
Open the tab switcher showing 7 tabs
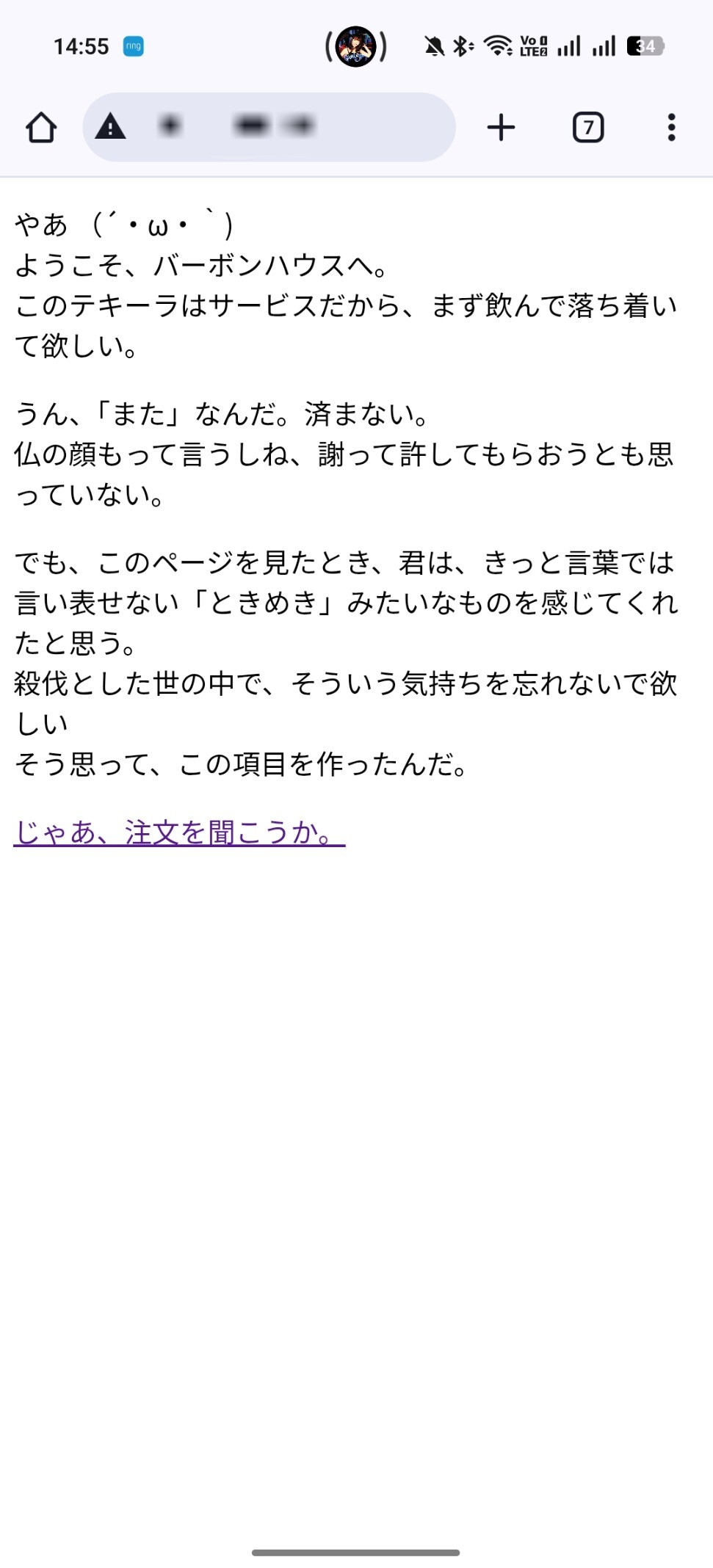[x=587, y=128]
